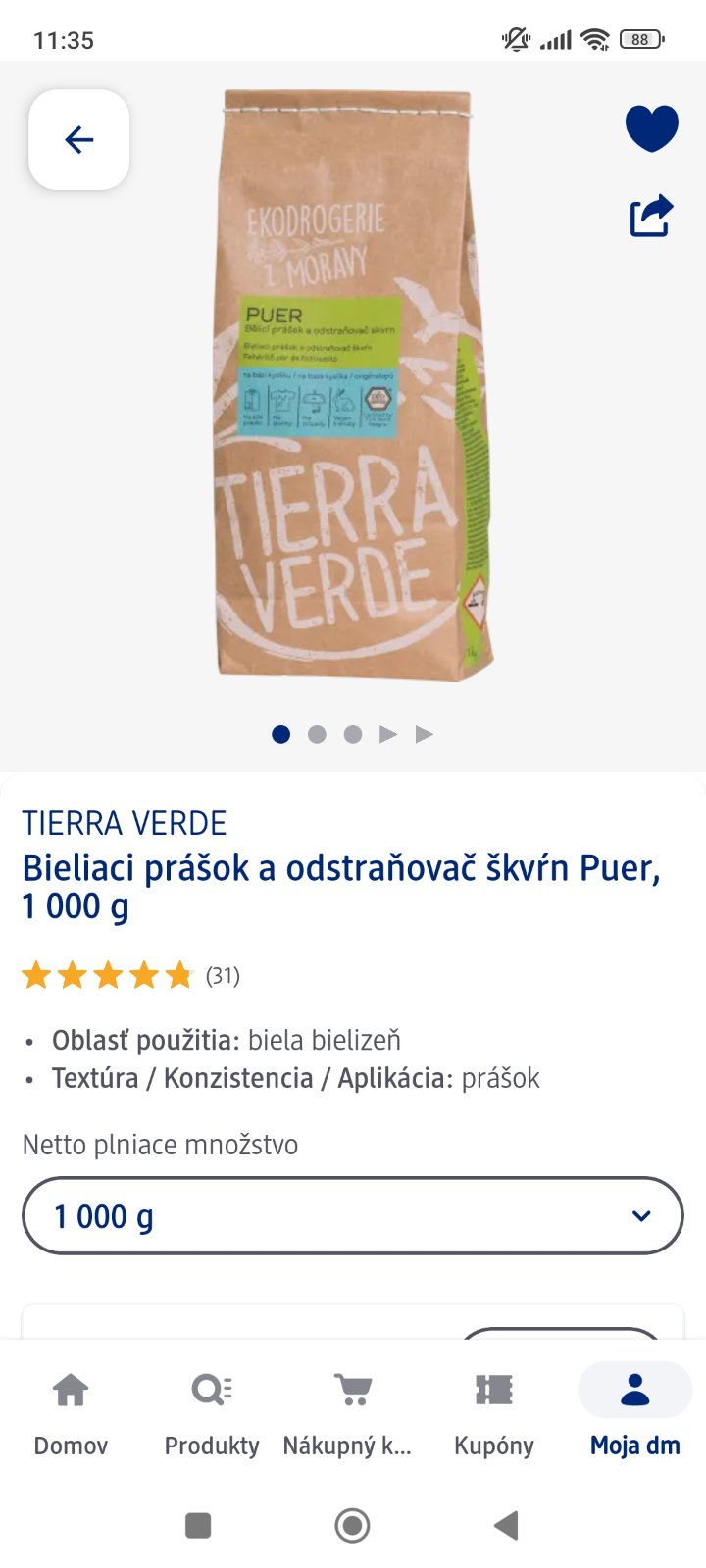Switch to the Kupóny tab
This screenshot has width=706, height=1568.
click(494, 1411)
